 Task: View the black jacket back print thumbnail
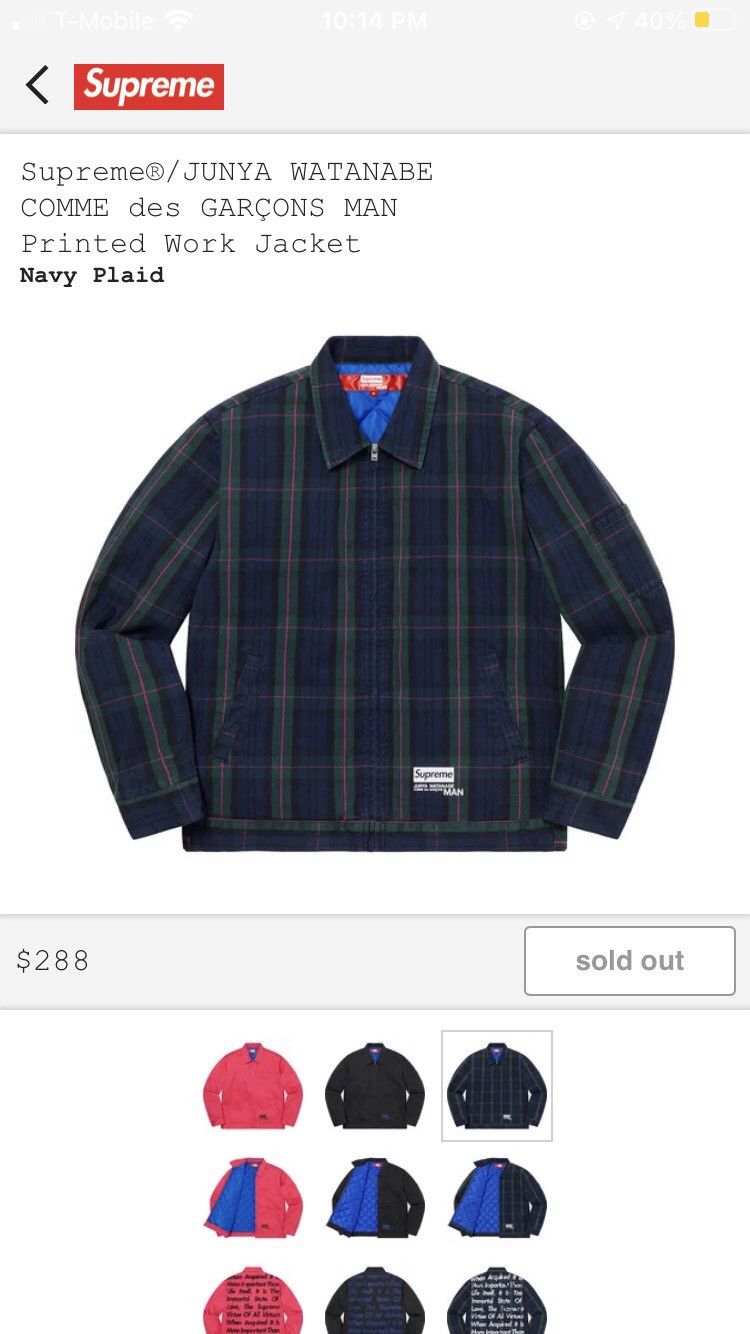(375, 1299)
